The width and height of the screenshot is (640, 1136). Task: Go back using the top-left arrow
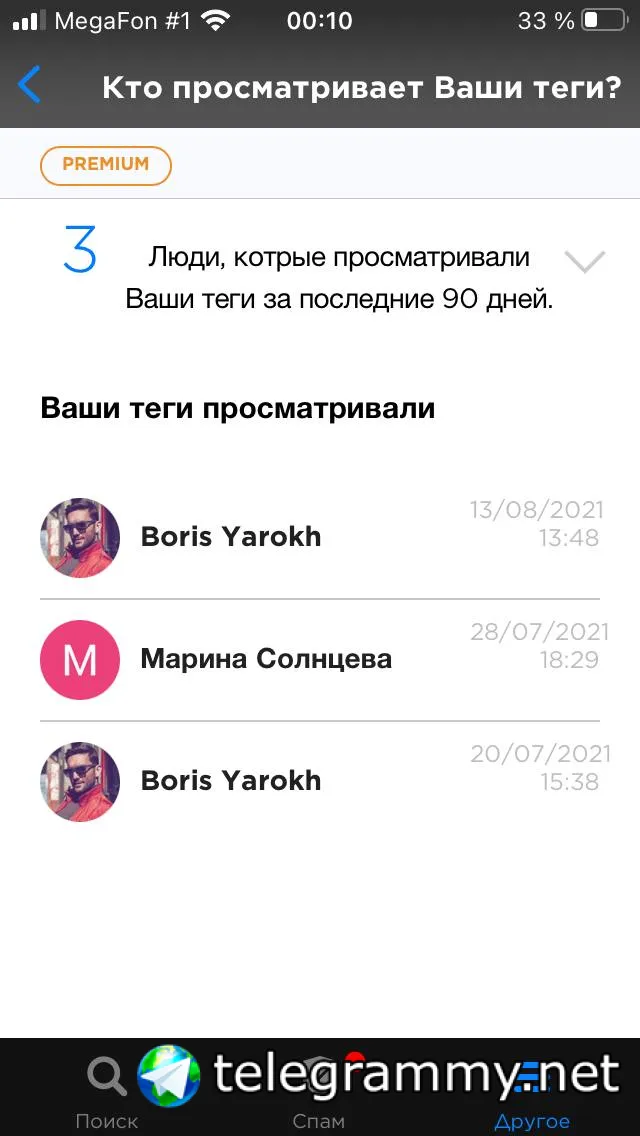click(30, 86)
